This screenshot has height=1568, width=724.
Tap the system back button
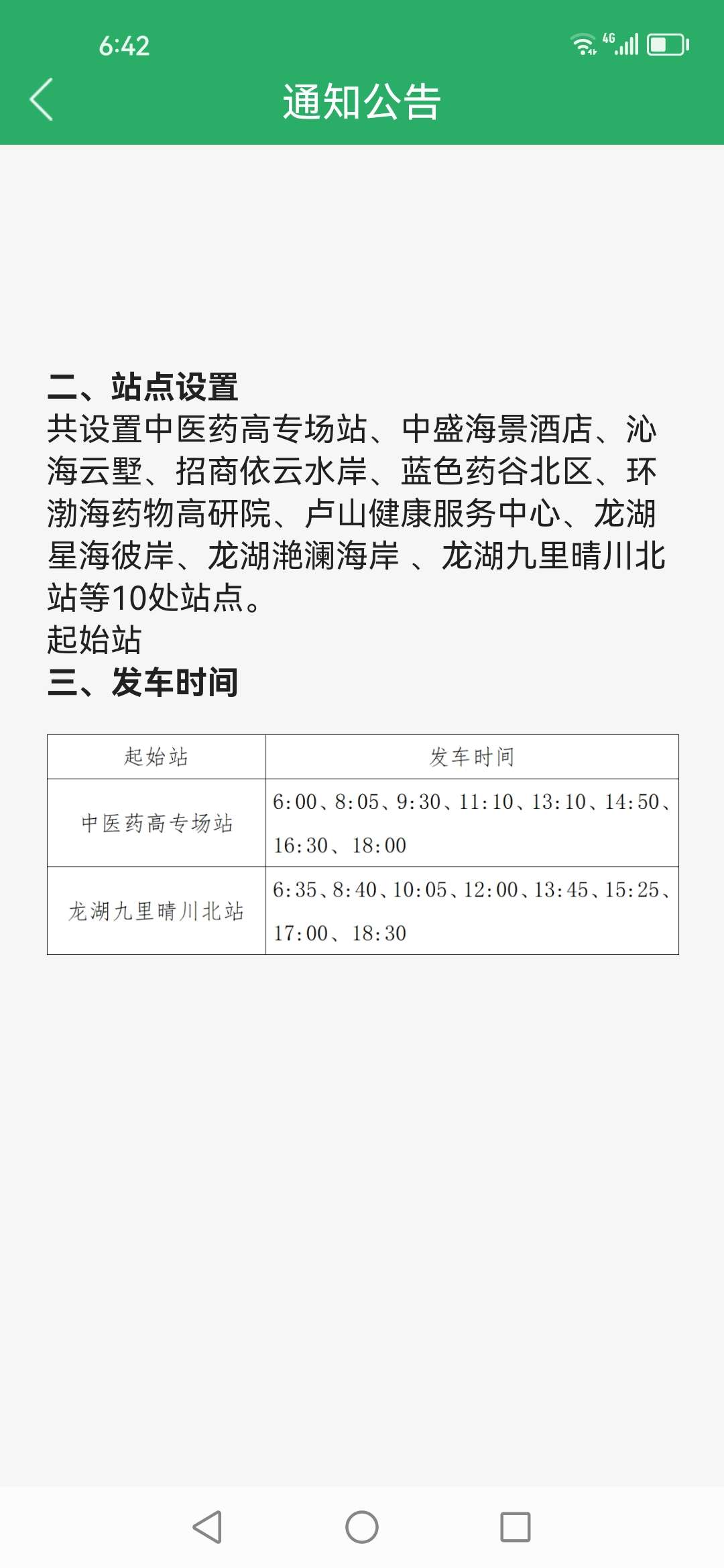(207, 1527)
